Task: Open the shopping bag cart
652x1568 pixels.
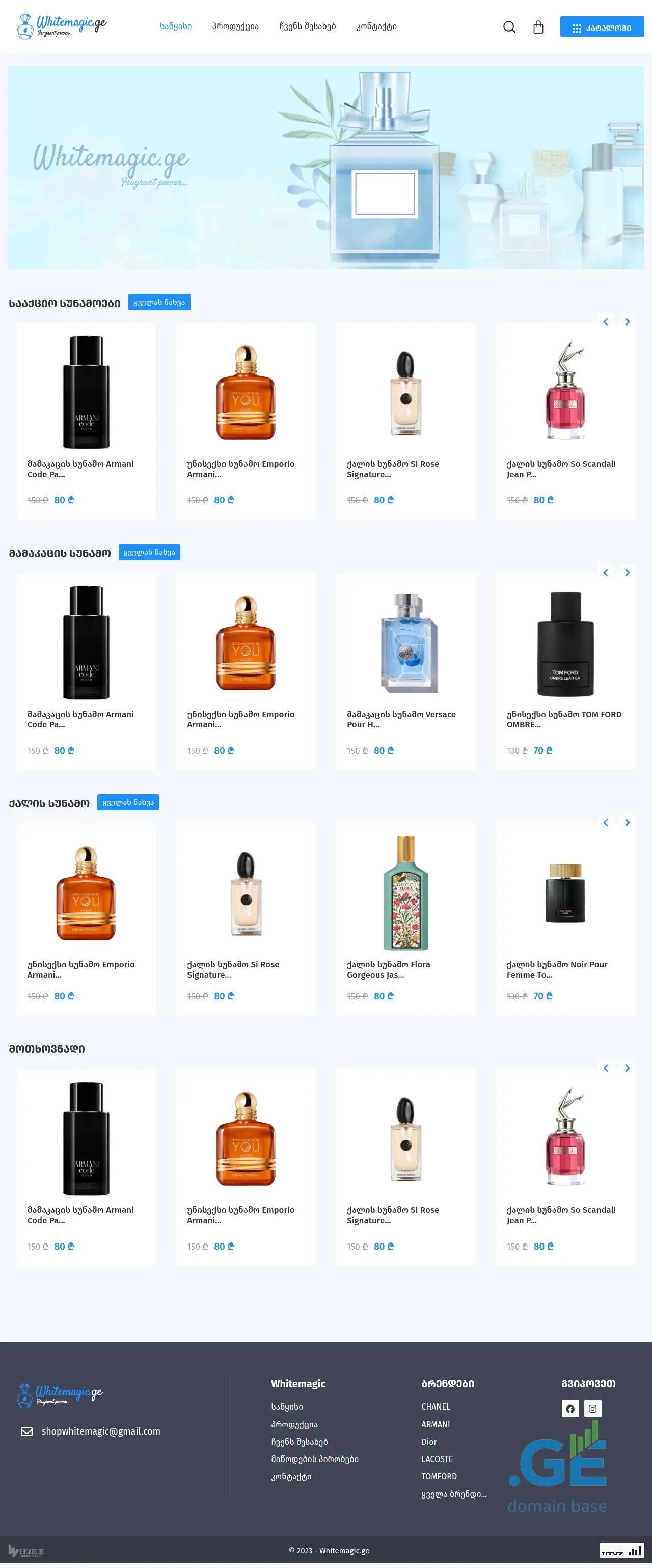Action: coord(538,27)
